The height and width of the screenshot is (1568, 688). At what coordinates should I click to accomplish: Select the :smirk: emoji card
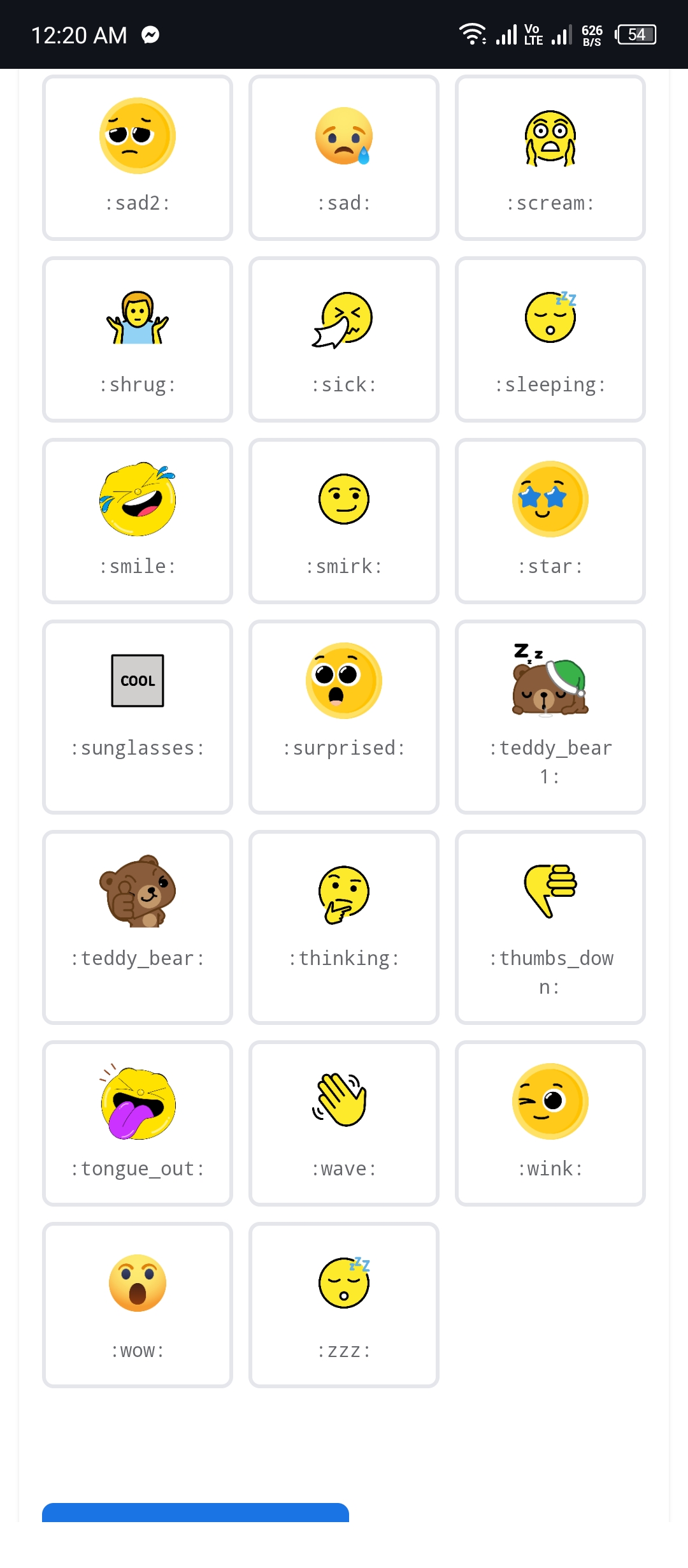point(344,521)
